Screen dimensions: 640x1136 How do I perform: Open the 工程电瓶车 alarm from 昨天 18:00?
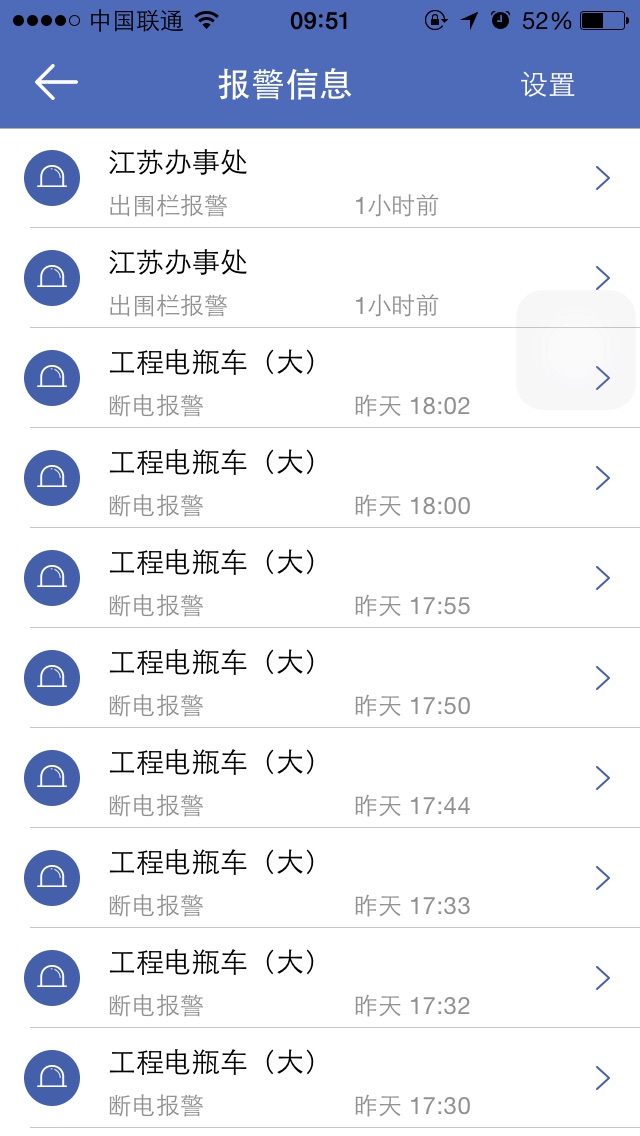click(x=320, y=478)
